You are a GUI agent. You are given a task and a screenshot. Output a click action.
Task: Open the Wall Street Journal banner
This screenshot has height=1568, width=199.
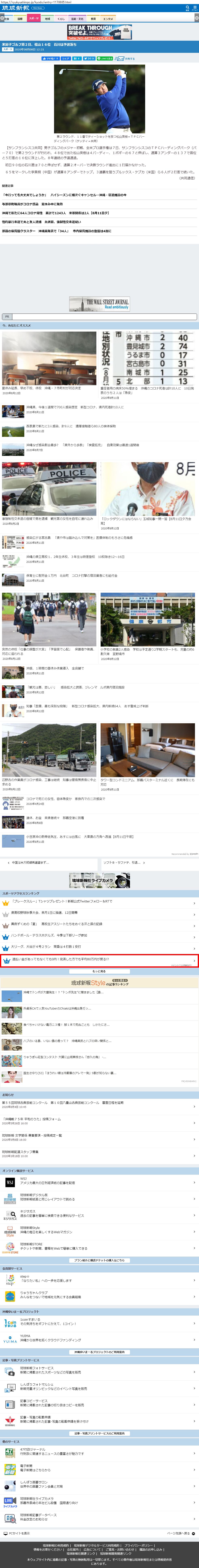(x=99, y=304)
